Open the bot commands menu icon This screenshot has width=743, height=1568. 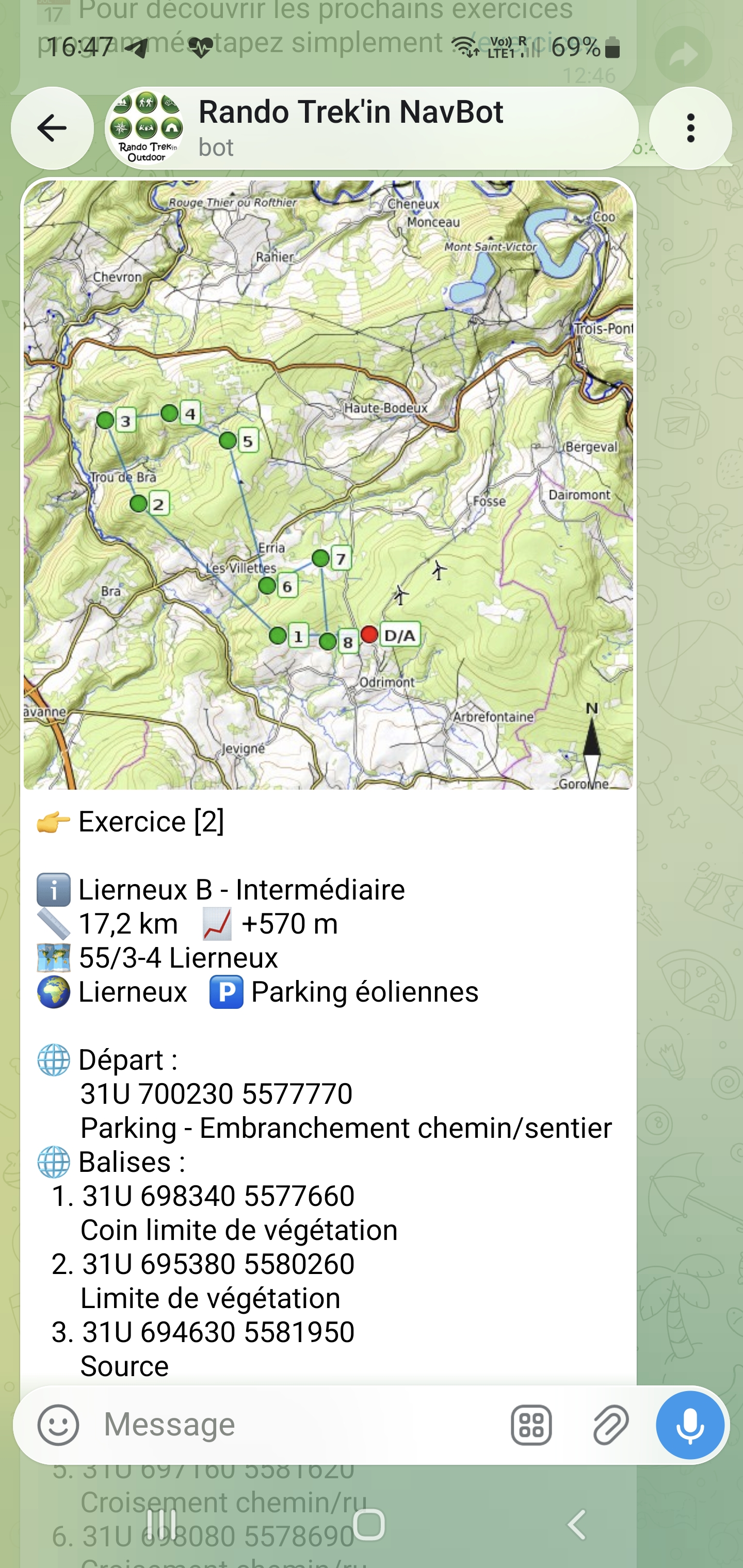pos(531,1425)
